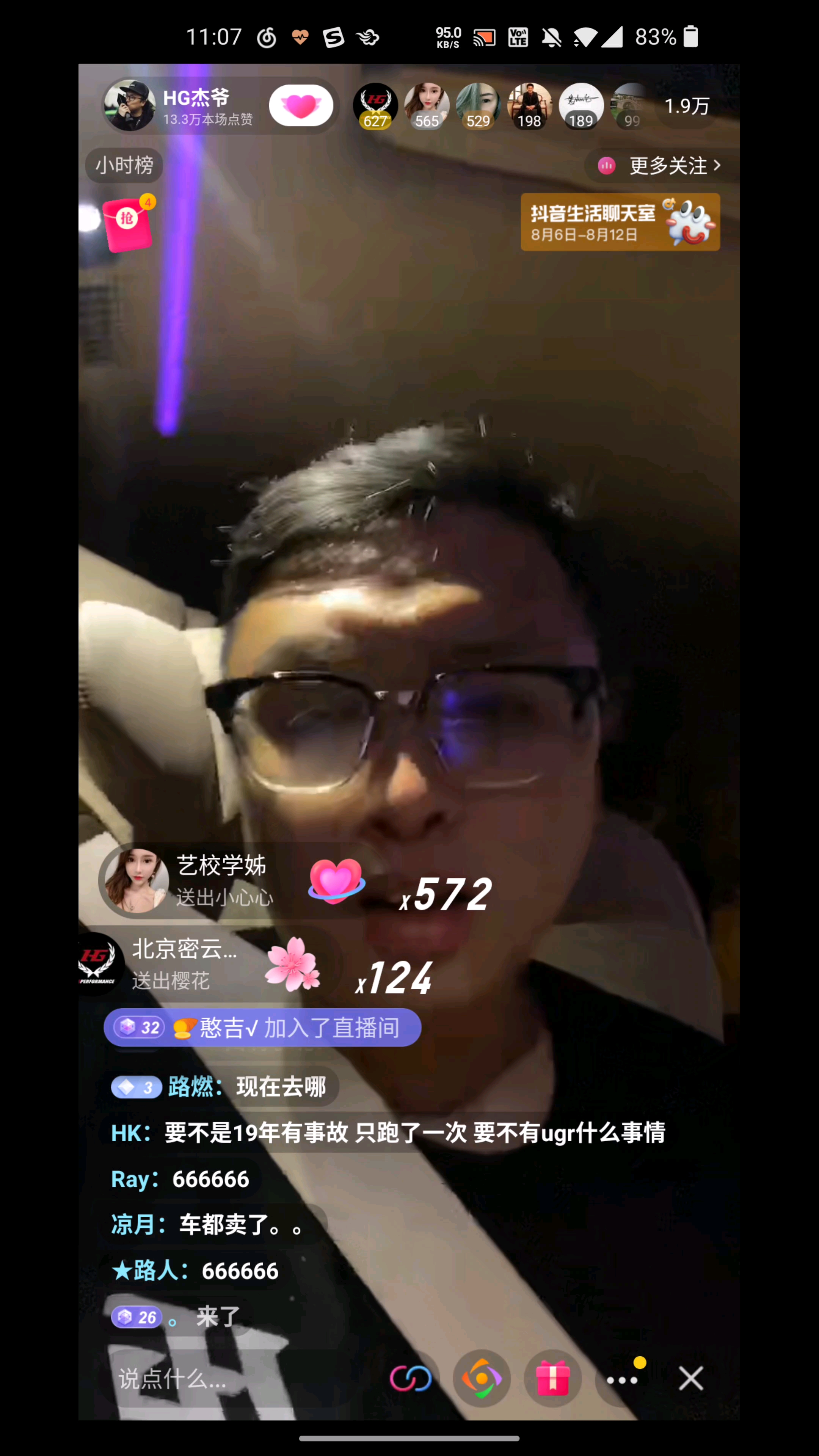Tap the pink heart follow button
Viewport: 819px width, 1456px height.
301,106
